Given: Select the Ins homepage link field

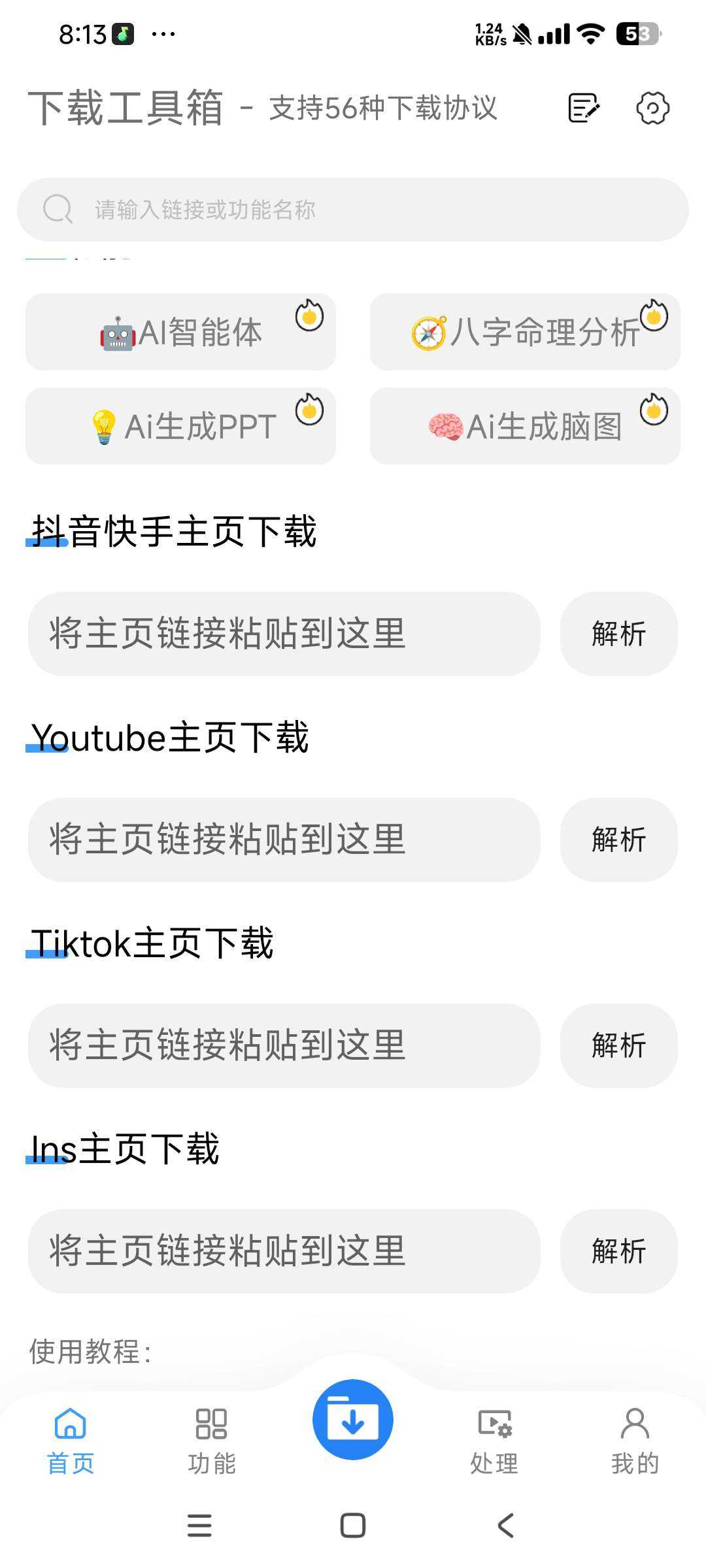Looking at the screenshot, I should [x=284, y=1251].
